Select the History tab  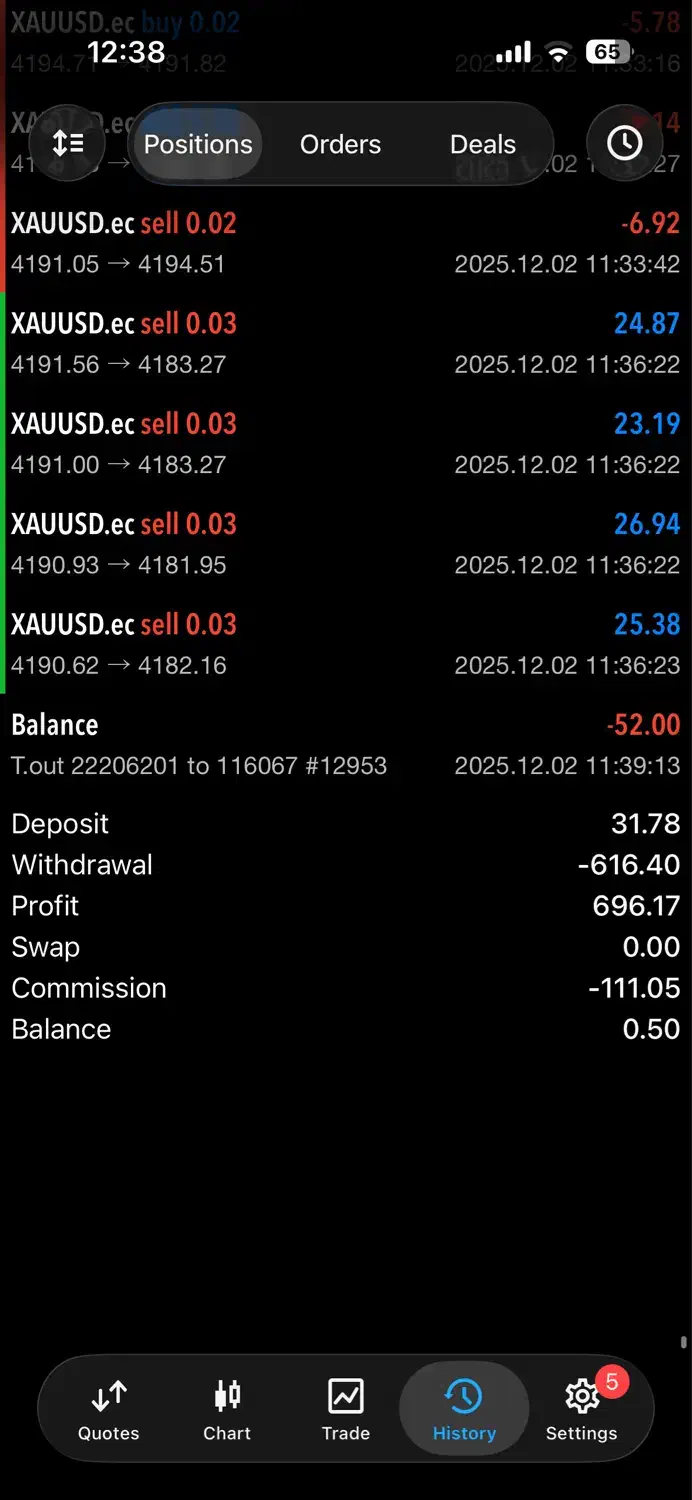tap(464, 1409)
